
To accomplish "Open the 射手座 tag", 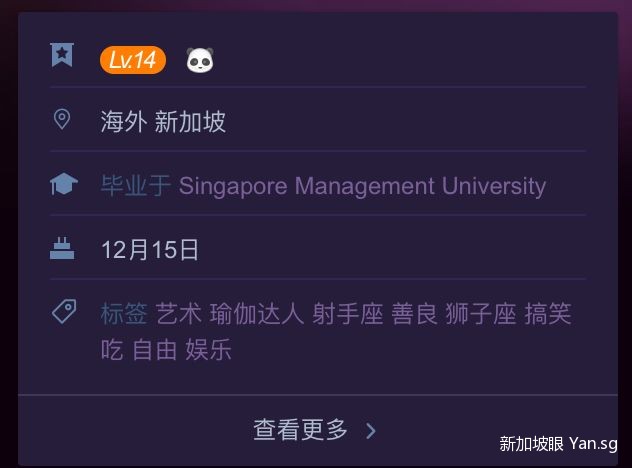I will click(x=347, y=314).
